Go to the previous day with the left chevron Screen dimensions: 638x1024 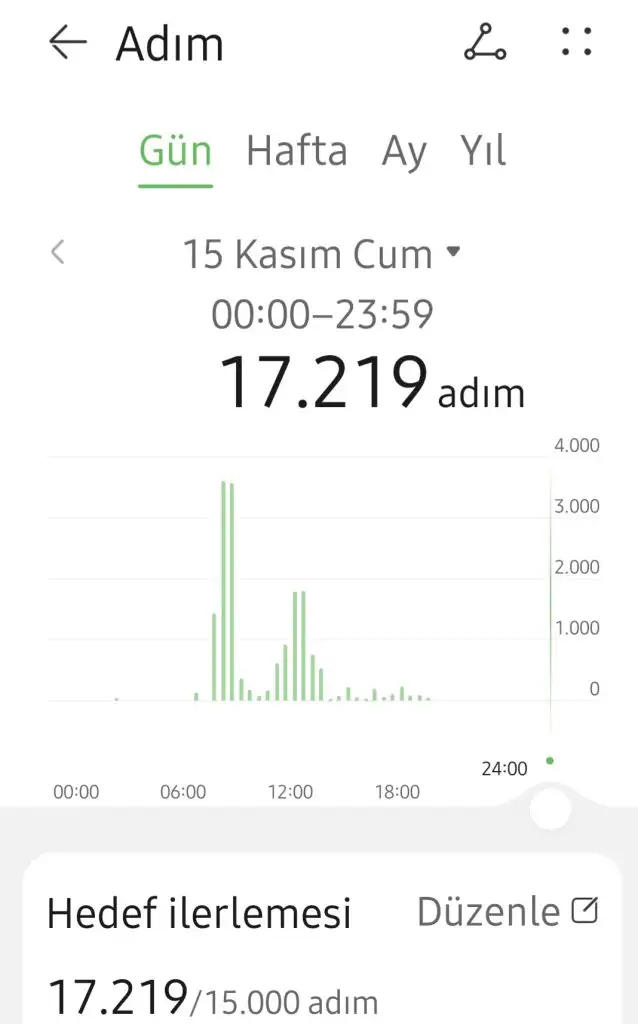click(58, 253)
